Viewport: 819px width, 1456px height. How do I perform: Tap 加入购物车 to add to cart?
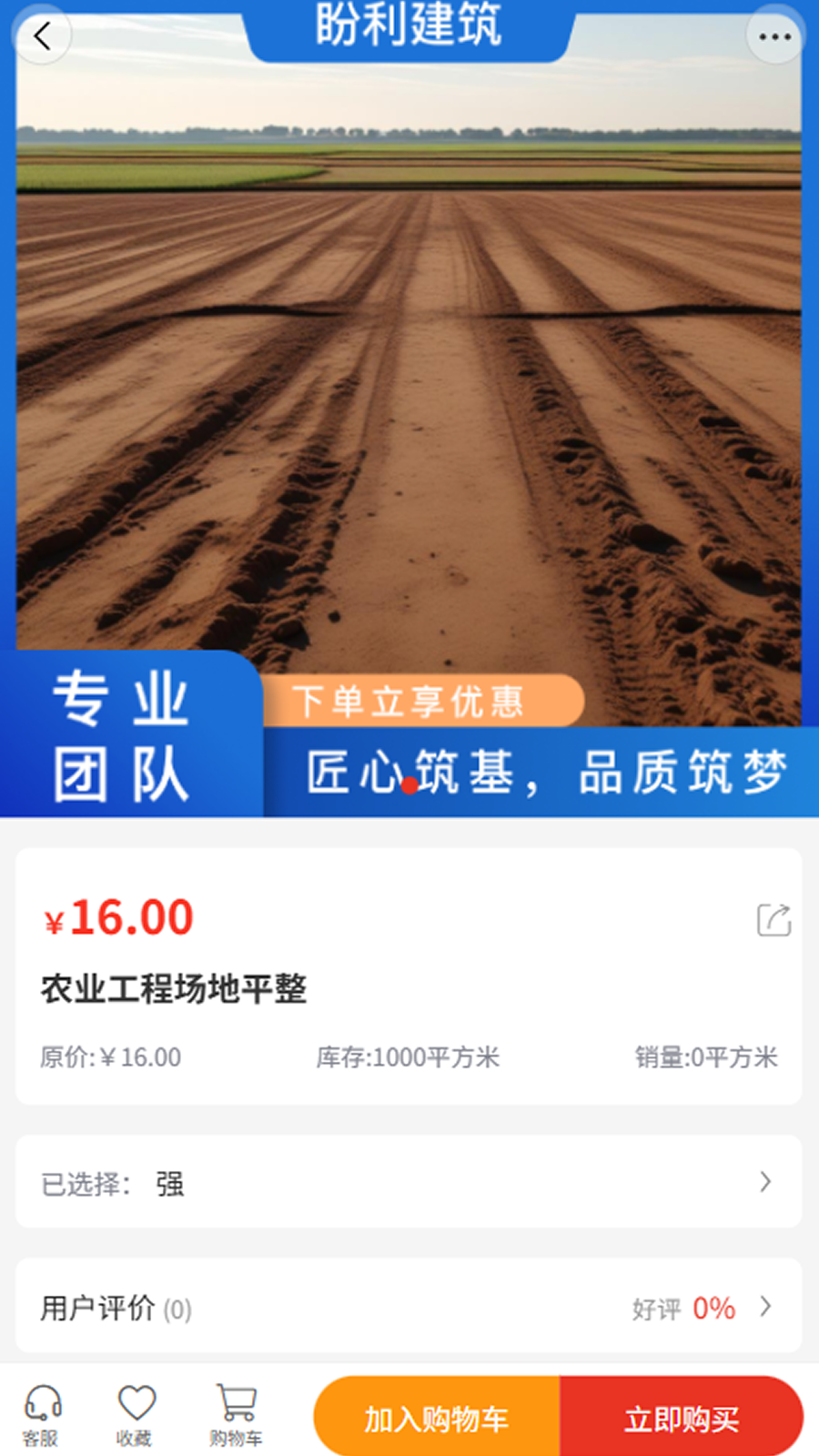tap(437, 1416)
